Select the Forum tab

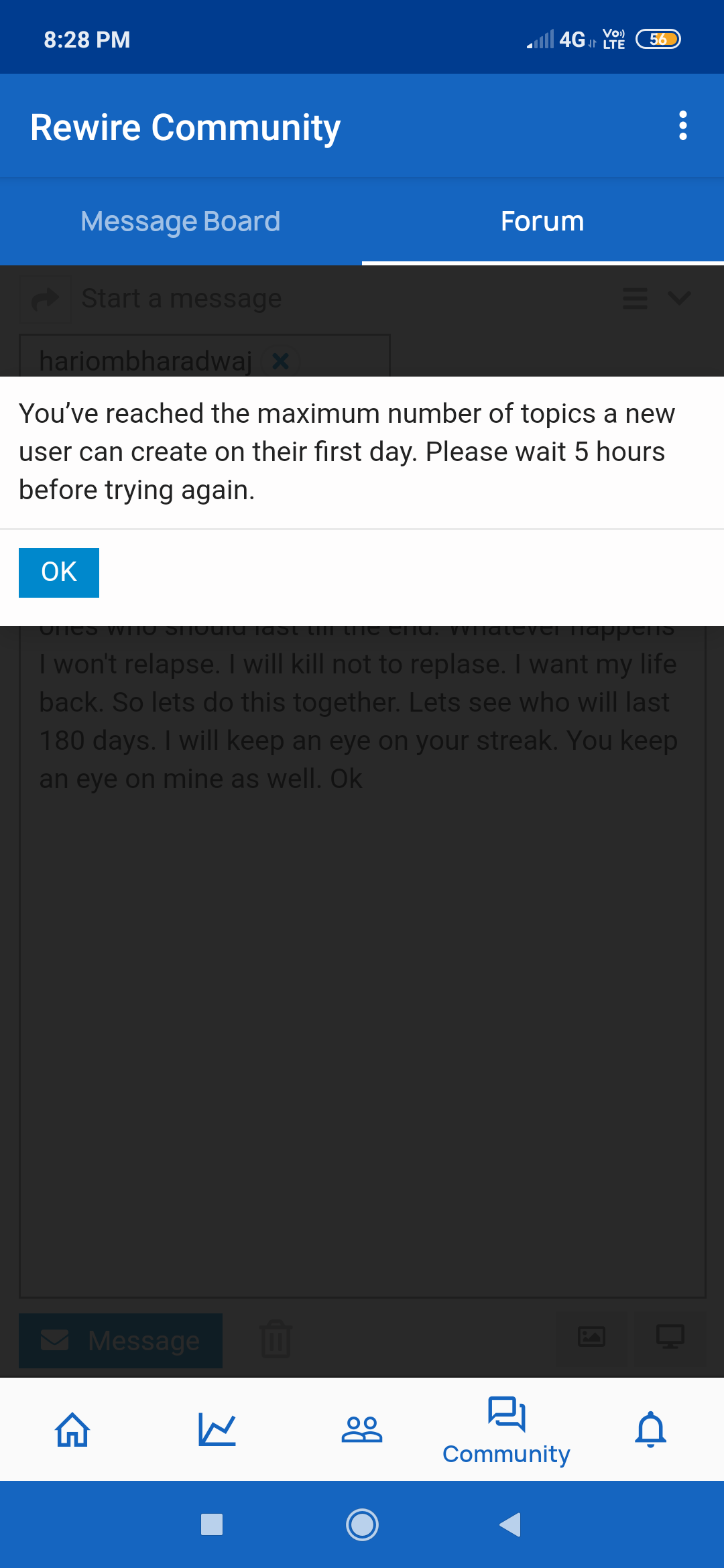coord(542,221)
